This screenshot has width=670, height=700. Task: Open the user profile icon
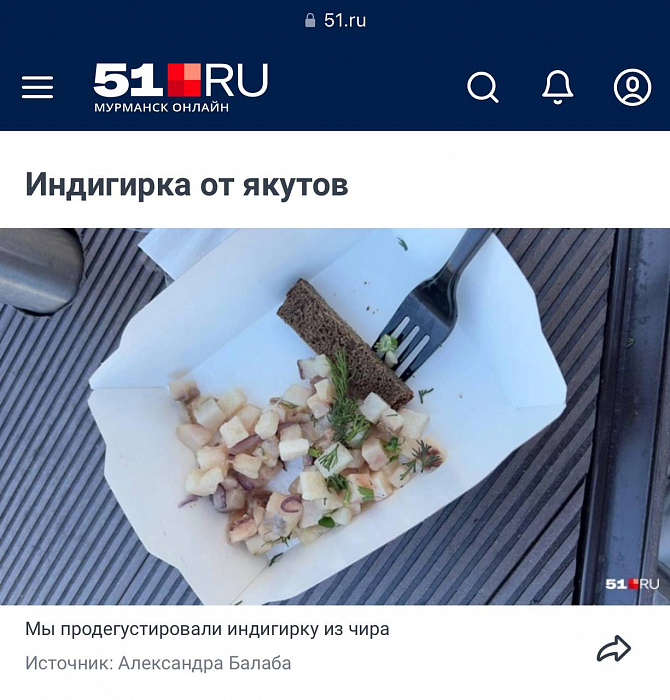click(x=632, y=88)
